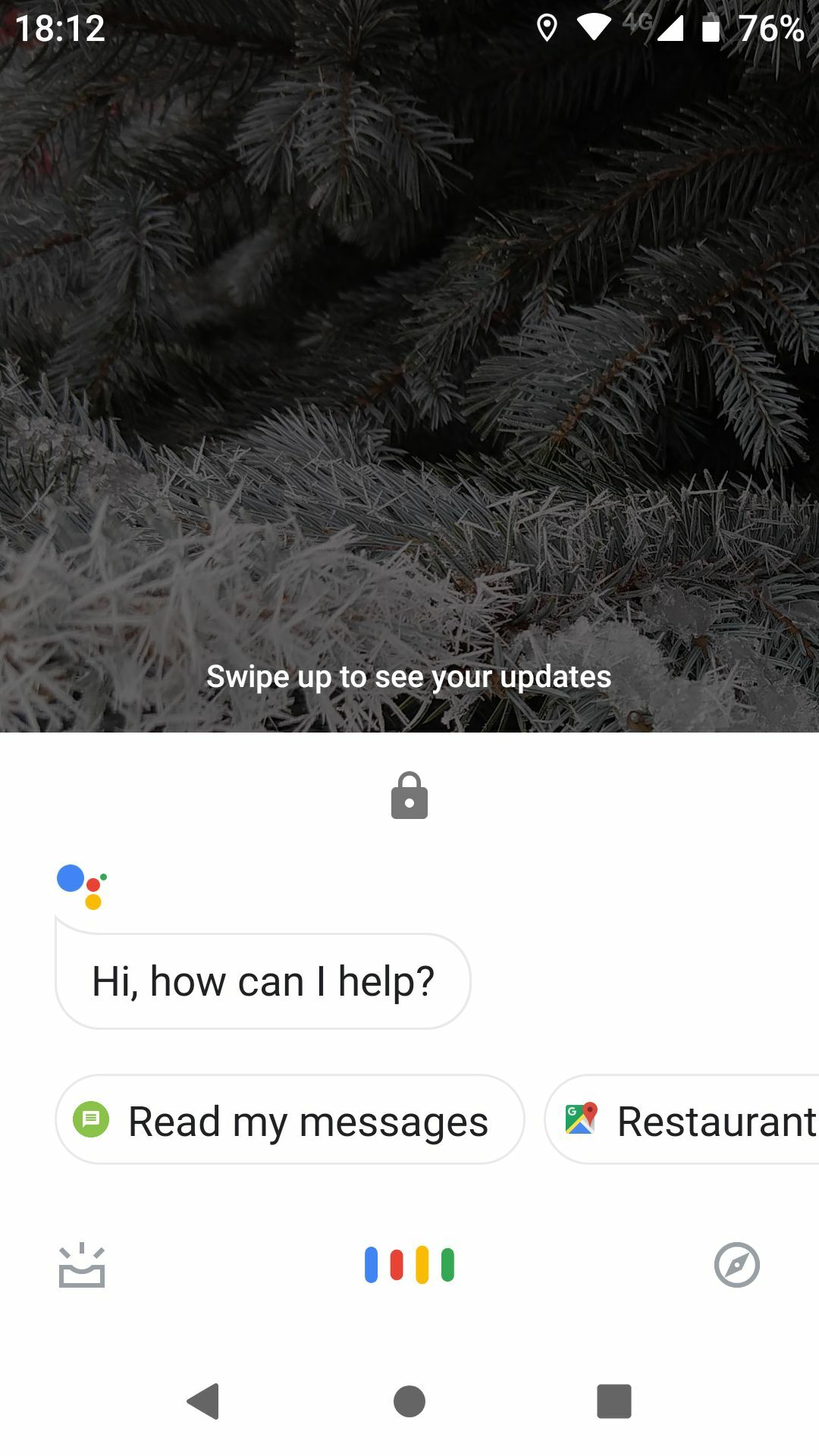Go to the home screen
Image resolution: width=819 pixels, height=1456 pixels.
[409, 1401]
